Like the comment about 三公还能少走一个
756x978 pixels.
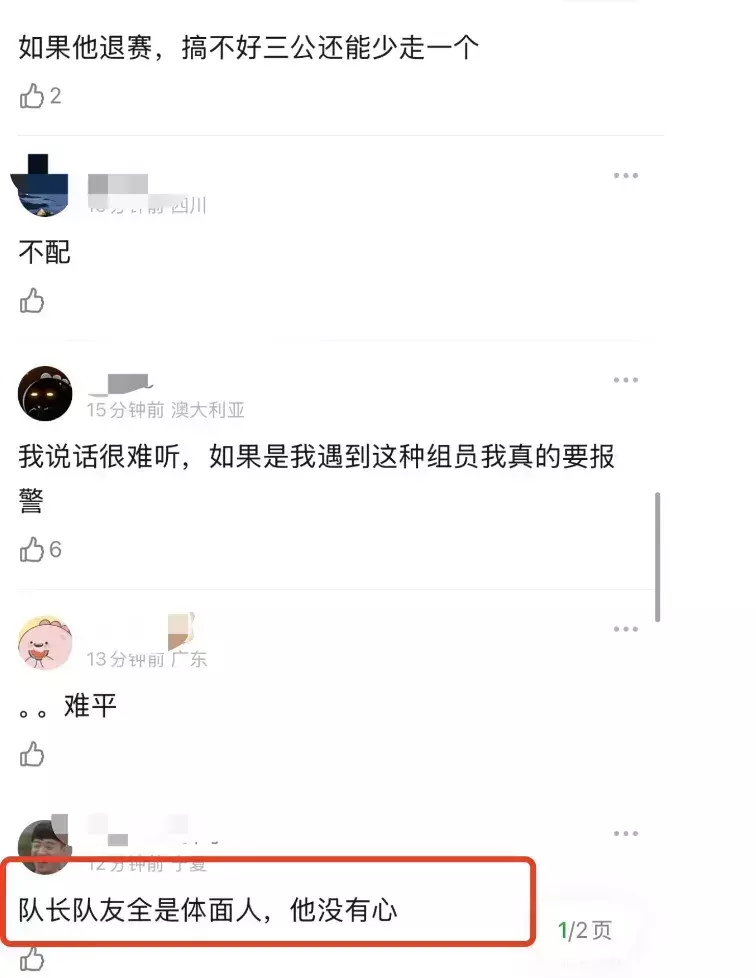click(x=33, y=96)
